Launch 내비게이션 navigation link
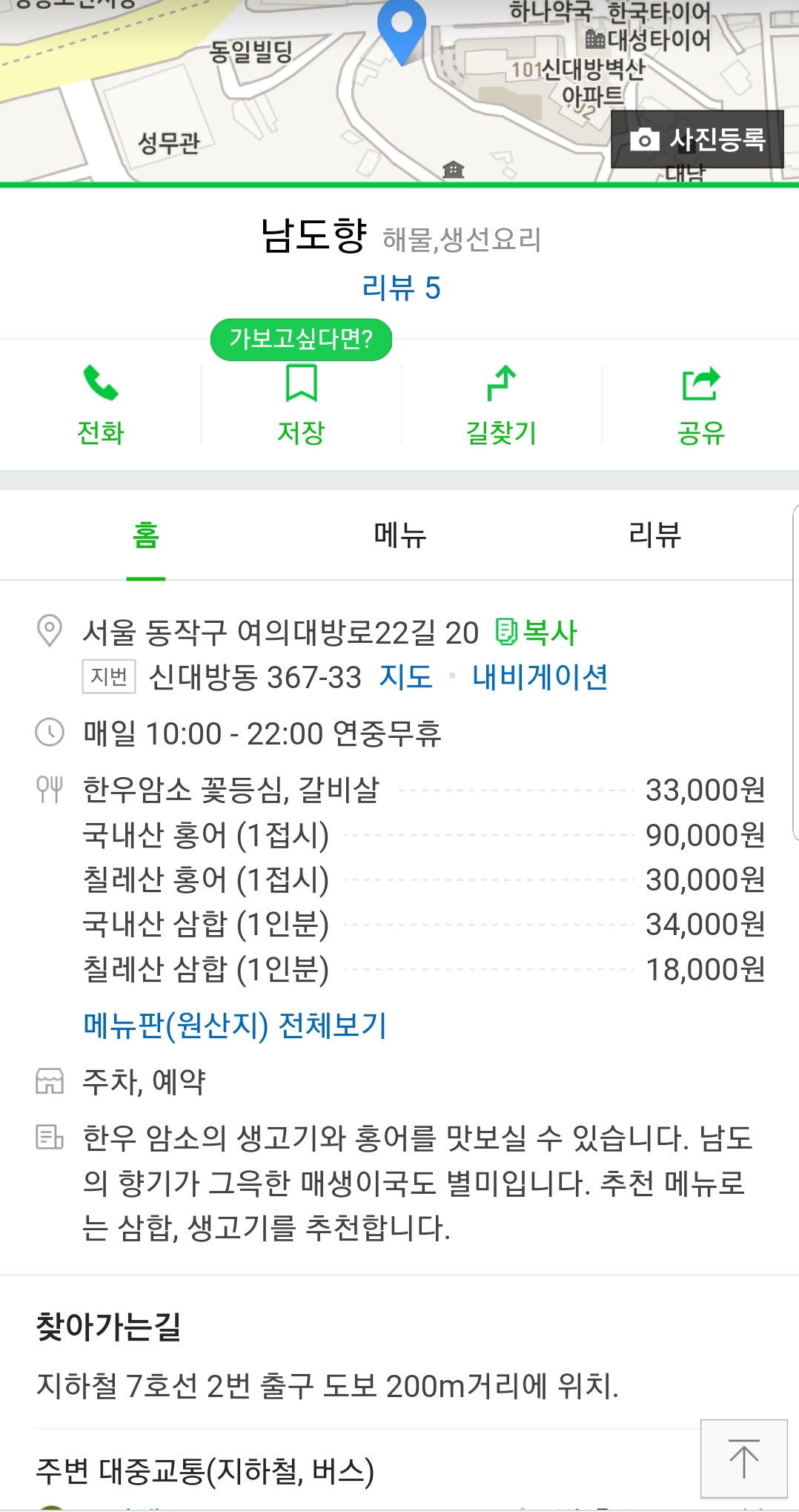Image resolution: width=799 pixels, height=1512 pixels. click(540, 677)
